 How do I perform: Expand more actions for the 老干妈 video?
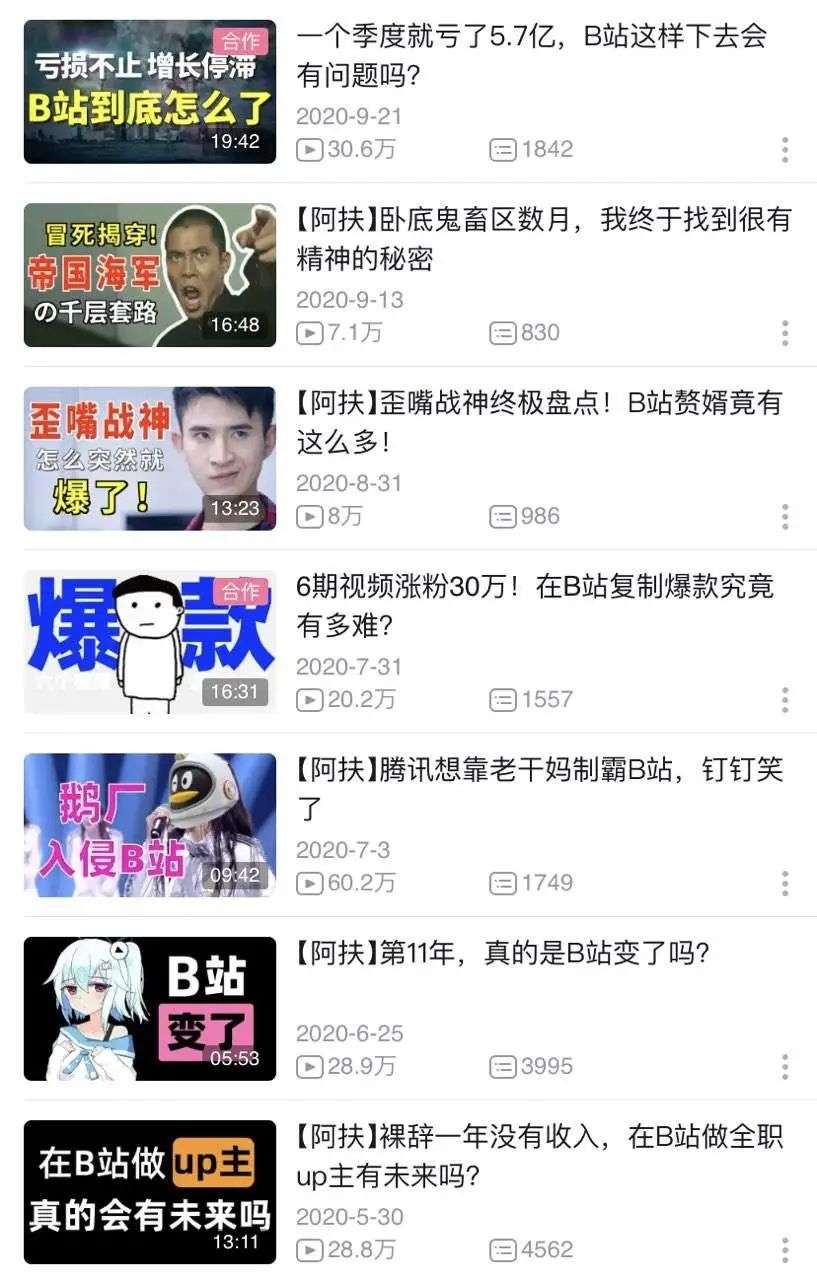click(x=785, y=883)
